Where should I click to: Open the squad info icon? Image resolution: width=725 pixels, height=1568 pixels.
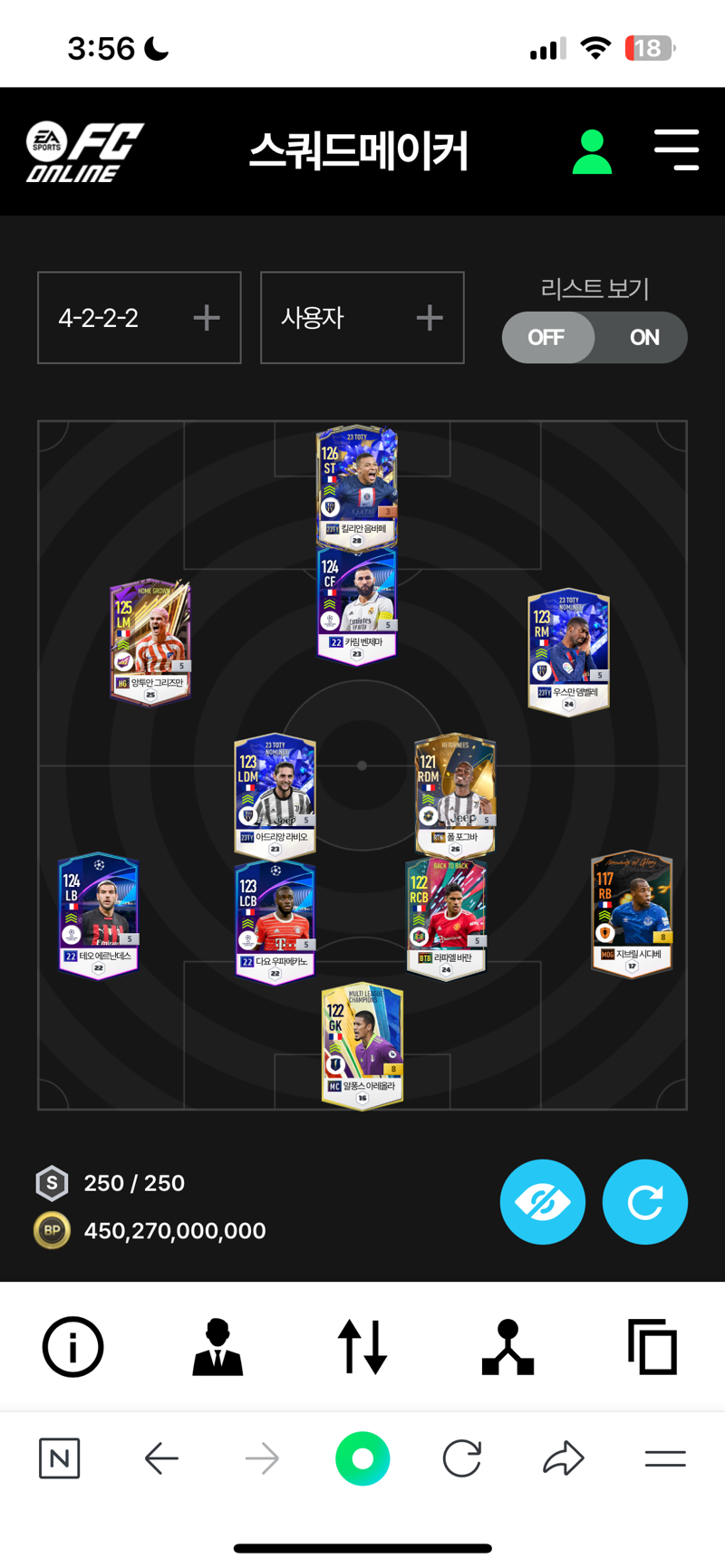[x=72, y=1347]
